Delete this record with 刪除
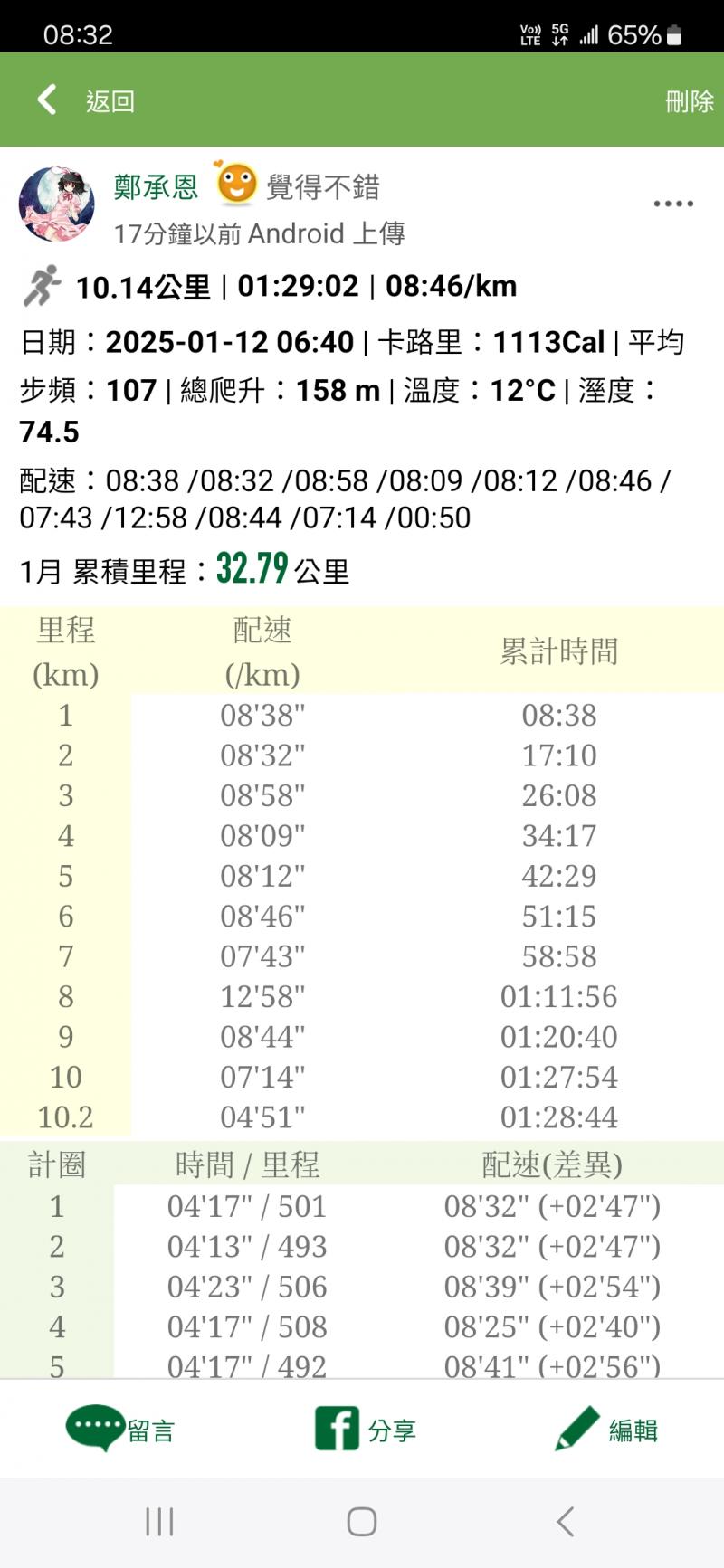Screen dimensions: 724x1568 point(689,100)
